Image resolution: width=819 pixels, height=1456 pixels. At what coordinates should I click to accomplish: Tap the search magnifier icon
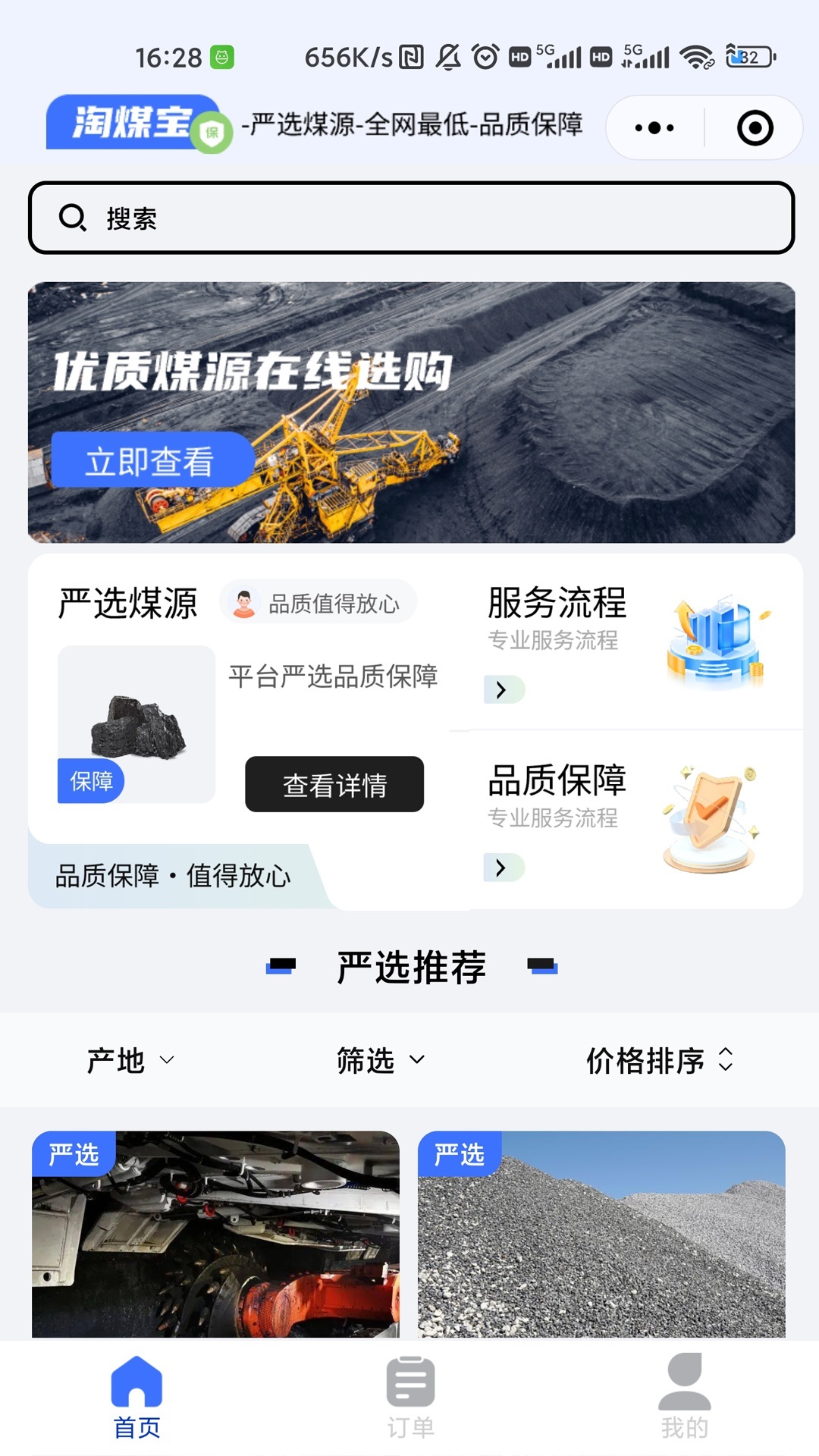pos(72,218)
